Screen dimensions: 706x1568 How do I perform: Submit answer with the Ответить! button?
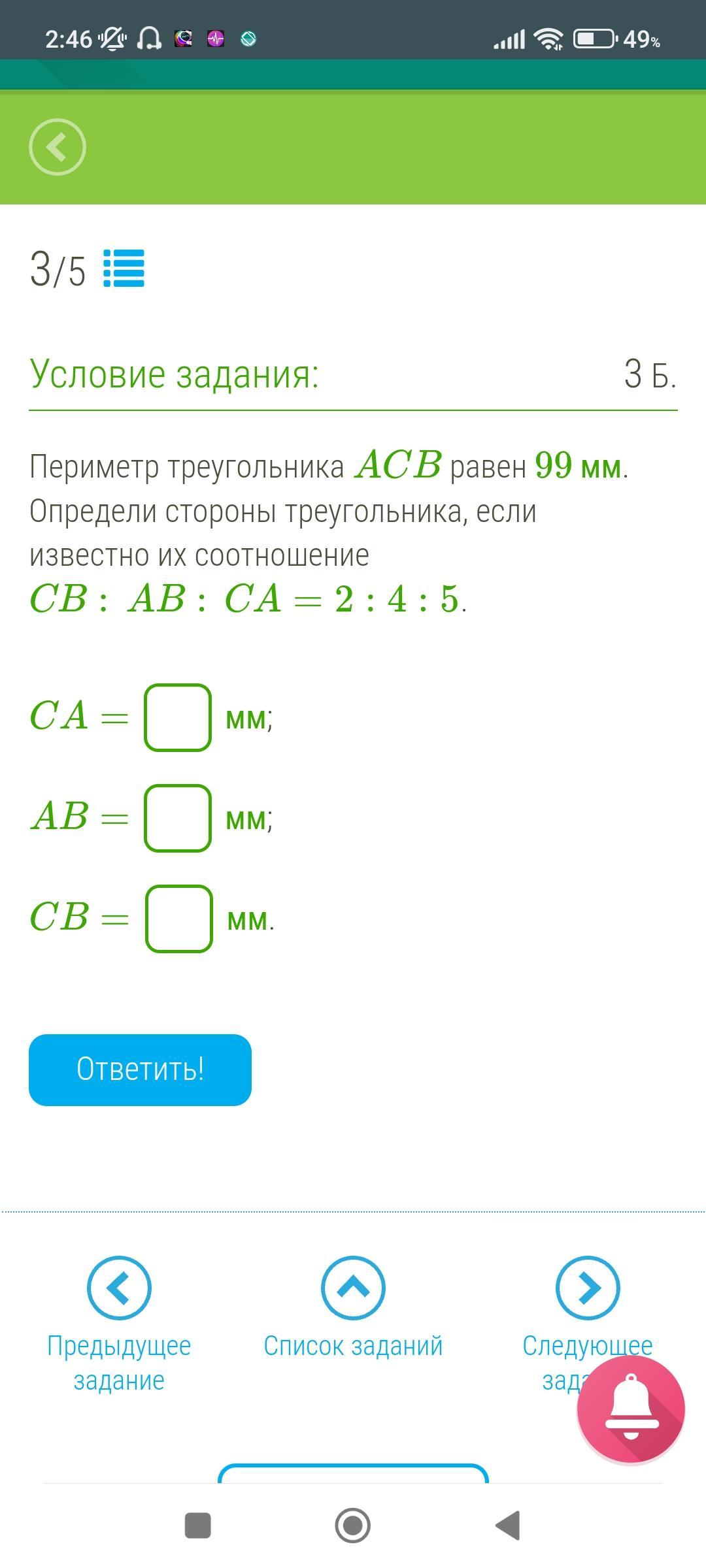(140, 1070)
